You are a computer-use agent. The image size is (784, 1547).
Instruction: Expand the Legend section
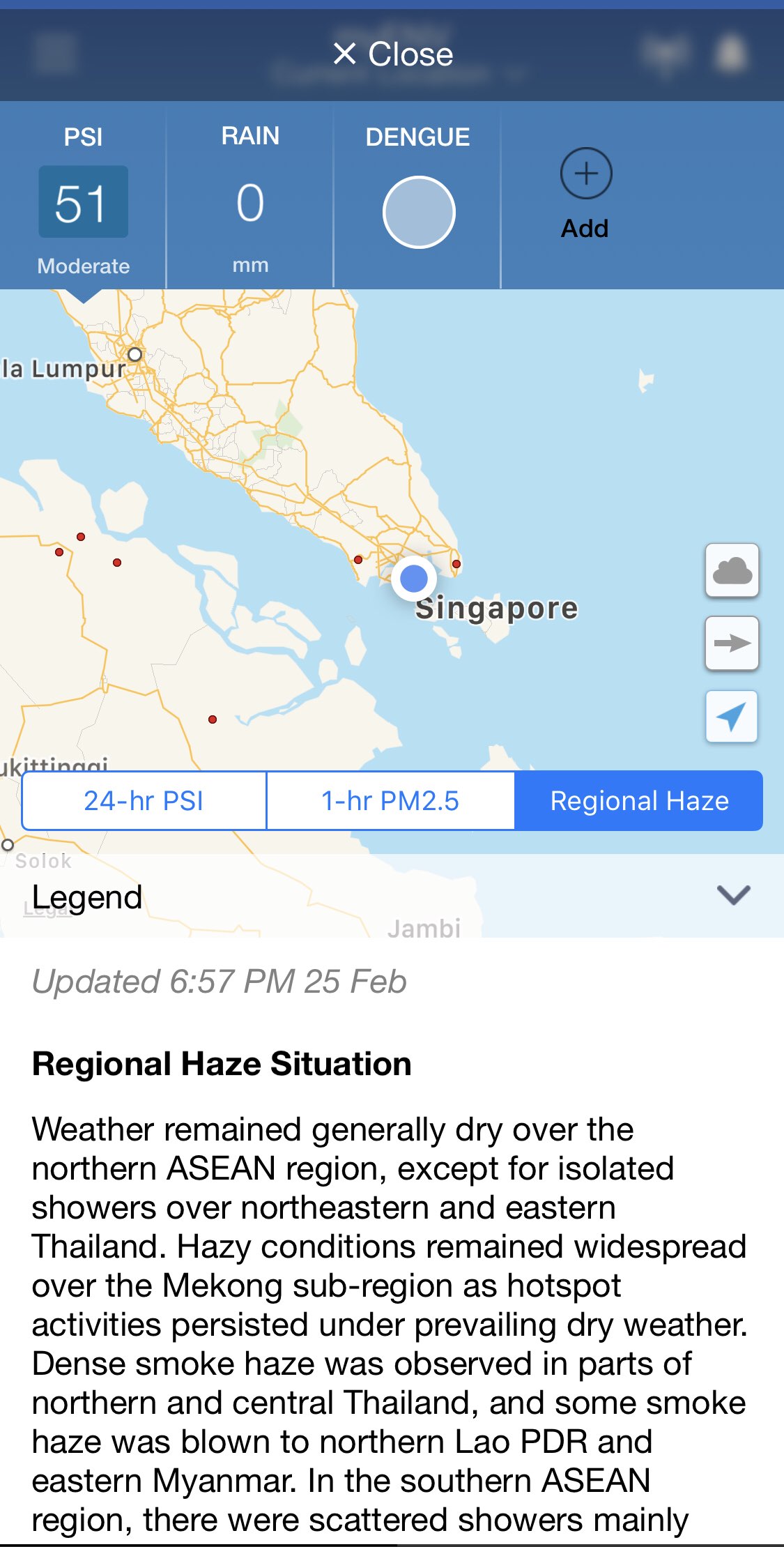[x=733, y=895]
